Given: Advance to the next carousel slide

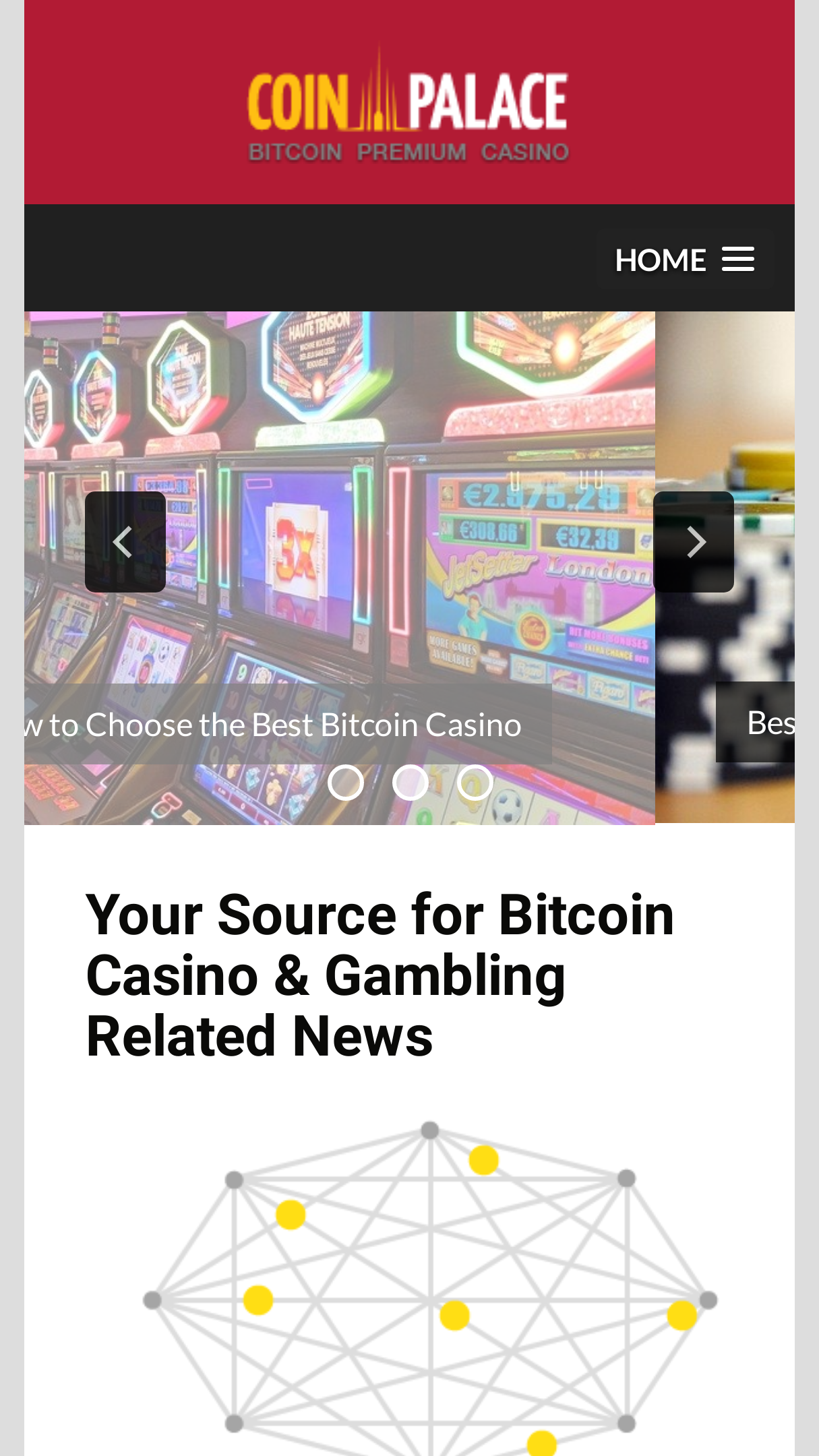Looking at the screenshot, I should click(x=694, y=542).
